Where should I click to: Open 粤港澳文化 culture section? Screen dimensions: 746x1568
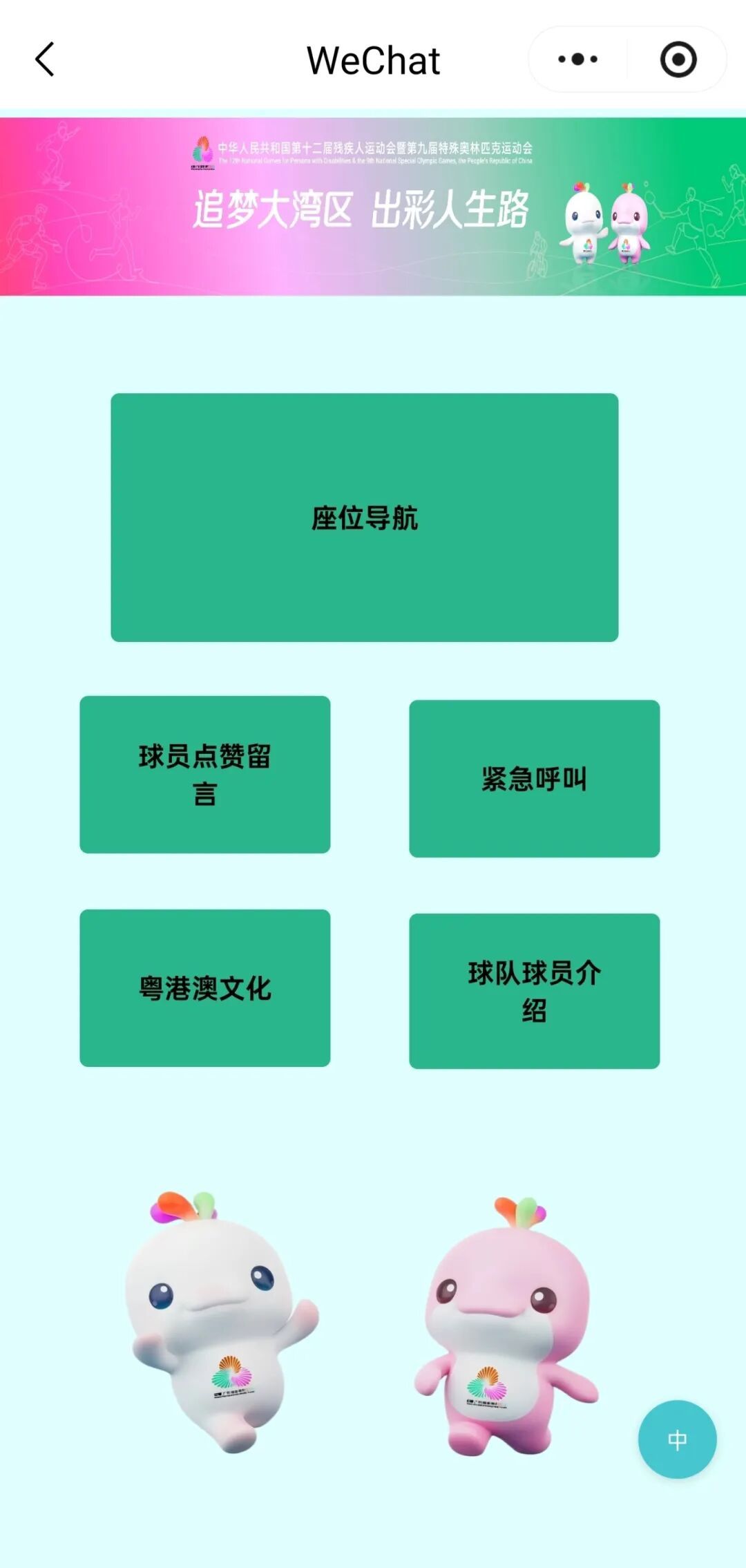(204, 988)
